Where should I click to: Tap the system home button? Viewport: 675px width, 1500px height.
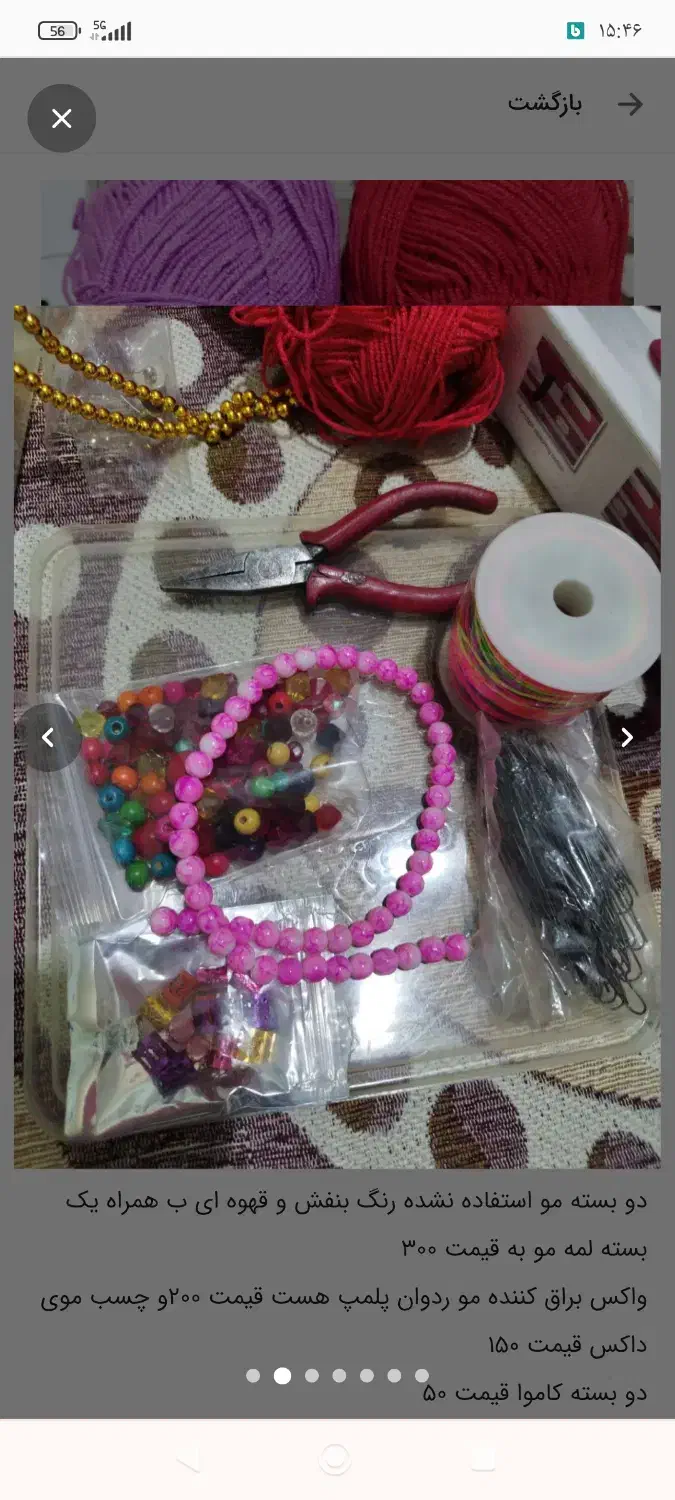(335, 1459)
